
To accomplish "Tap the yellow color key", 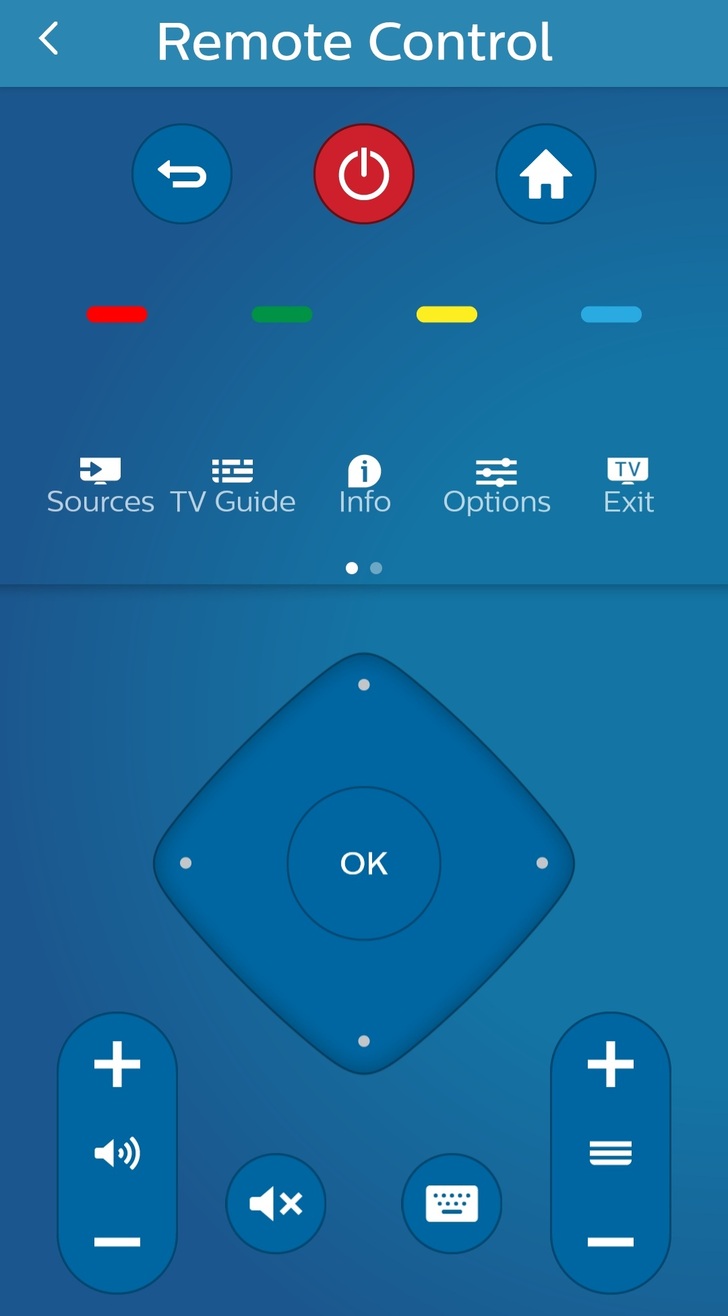I will 446,314.
